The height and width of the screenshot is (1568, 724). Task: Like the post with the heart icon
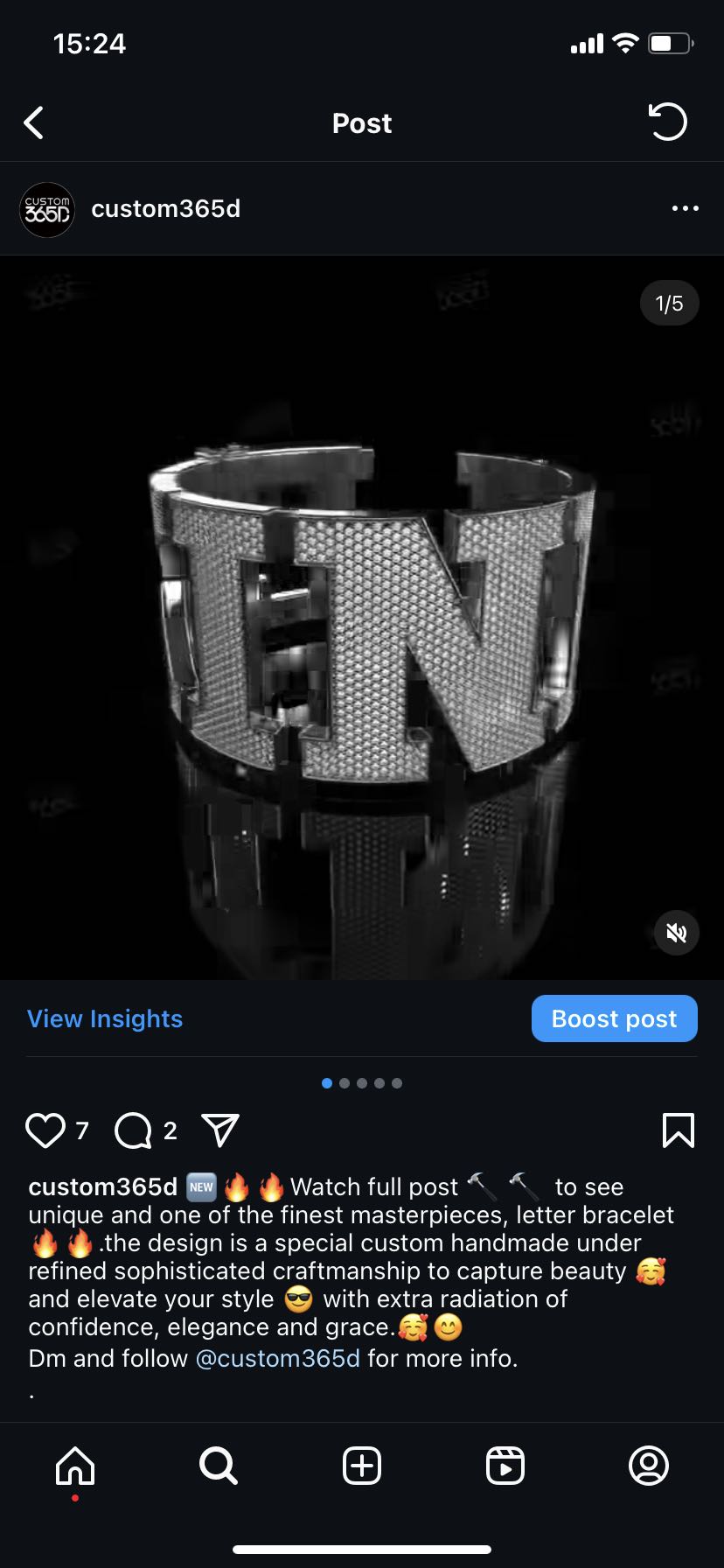[45, 1130]
